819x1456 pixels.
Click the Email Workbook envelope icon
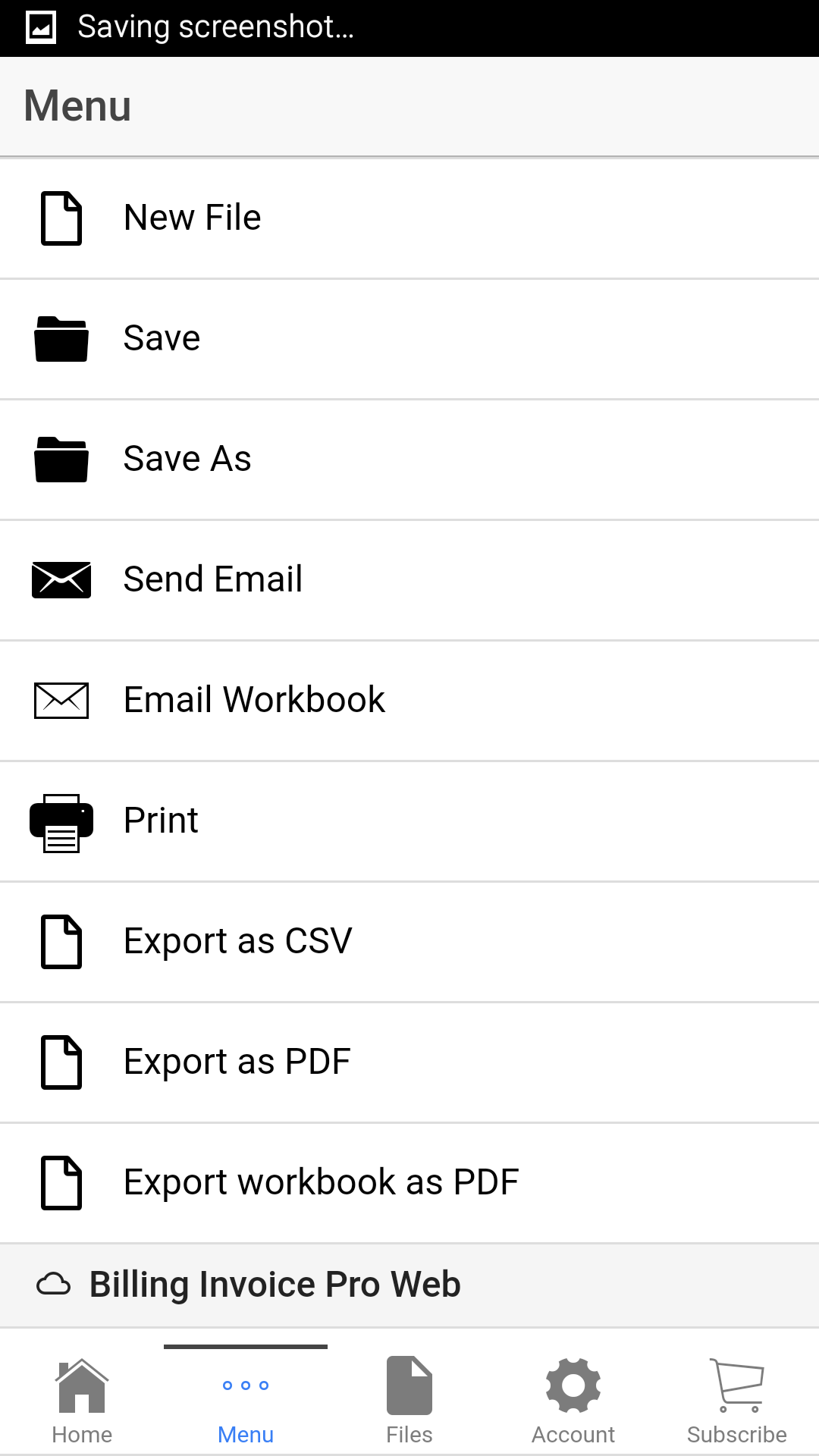(x=61, y=699)
